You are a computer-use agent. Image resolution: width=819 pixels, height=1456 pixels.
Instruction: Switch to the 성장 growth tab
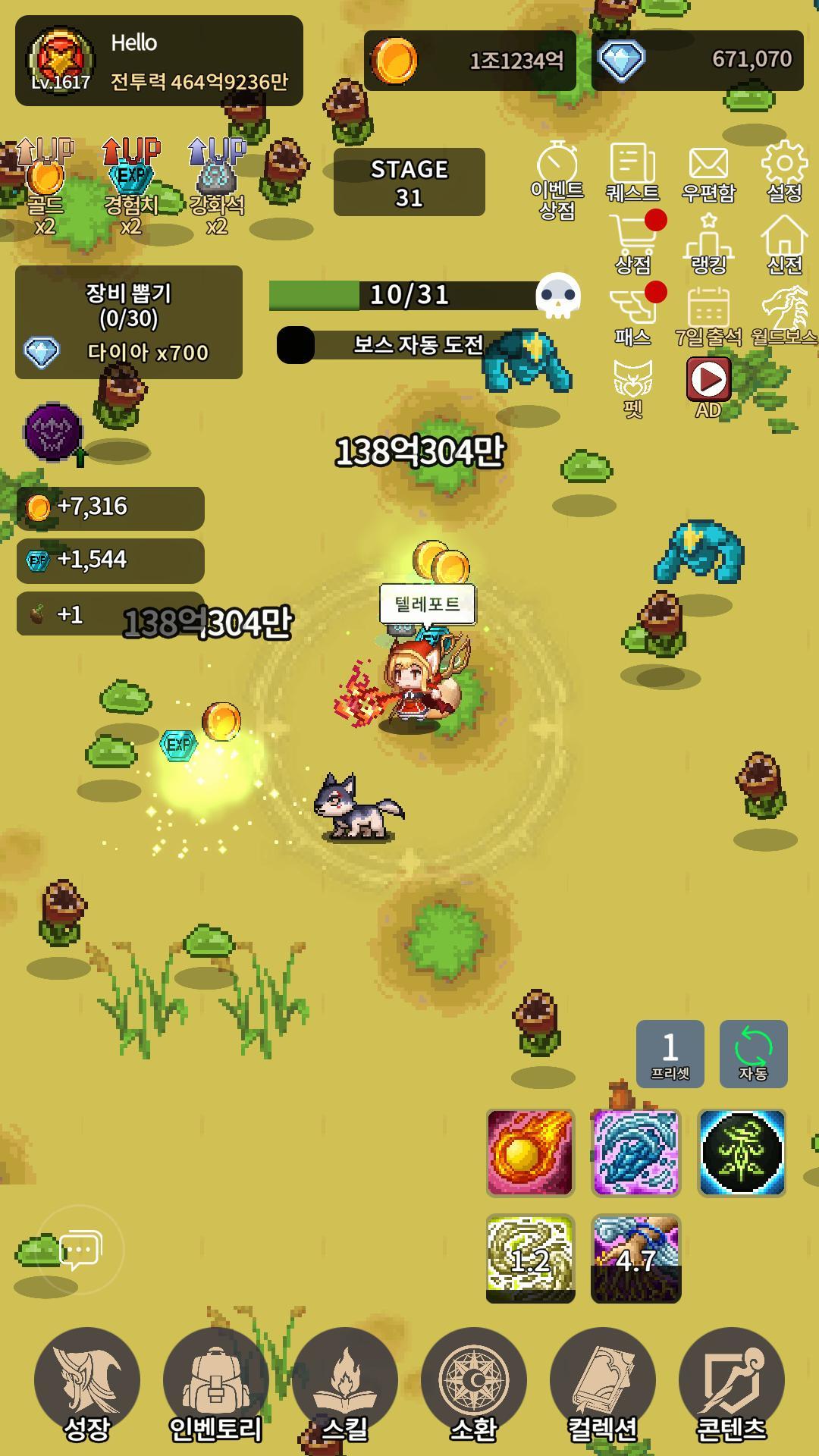[x=86, y=1386]
